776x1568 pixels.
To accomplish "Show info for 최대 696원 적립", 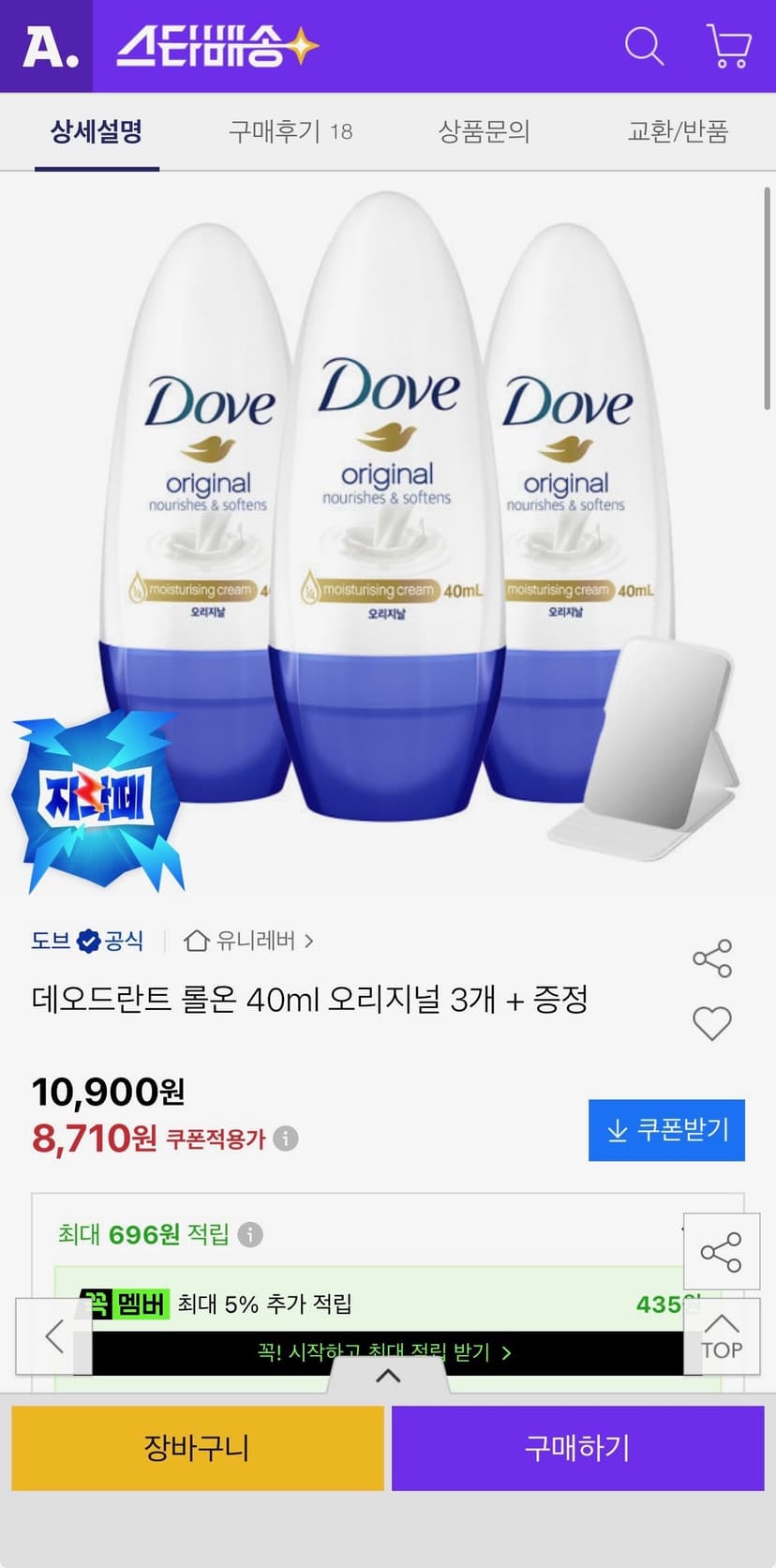I will click(x=250, y=1234).
